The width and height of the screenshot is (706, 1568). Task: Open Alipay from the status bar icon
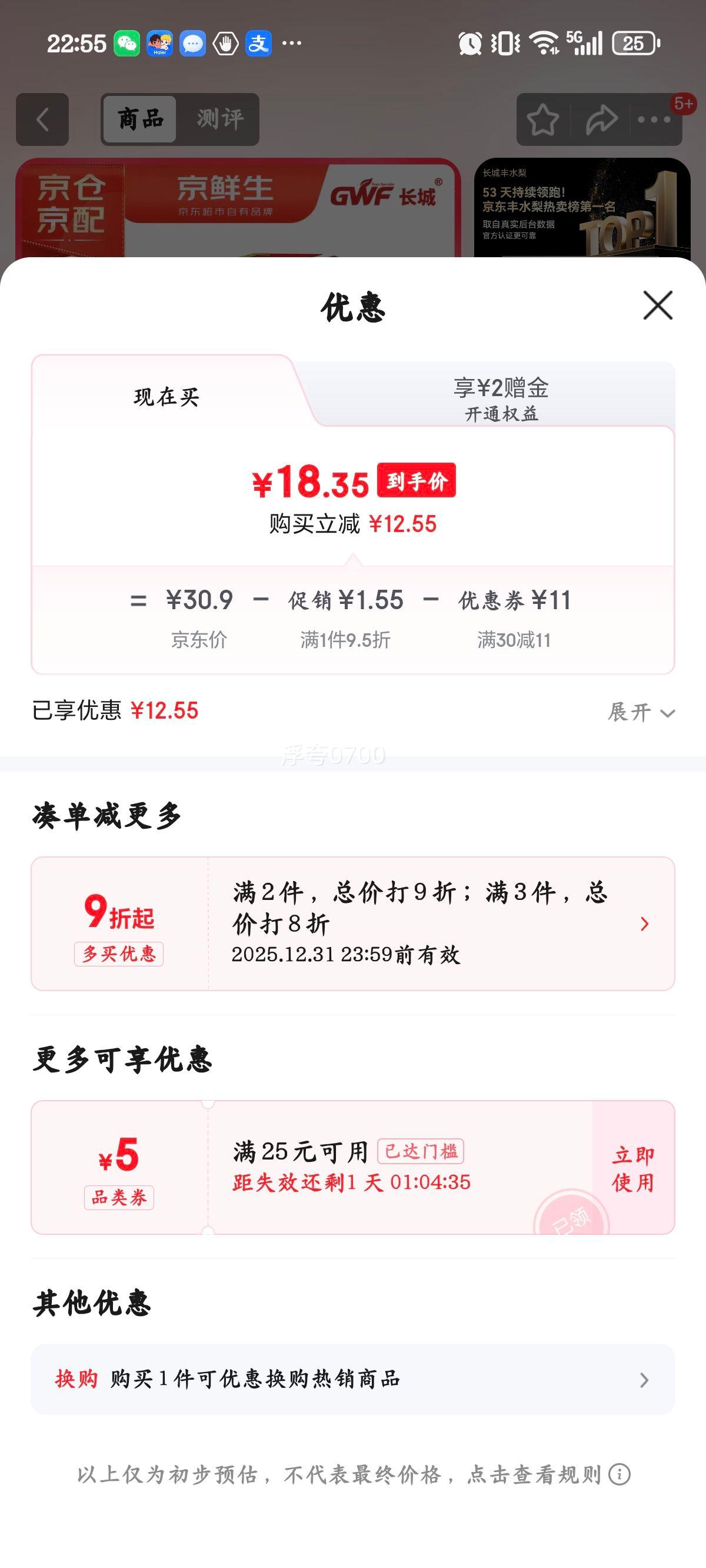point(259,41)
